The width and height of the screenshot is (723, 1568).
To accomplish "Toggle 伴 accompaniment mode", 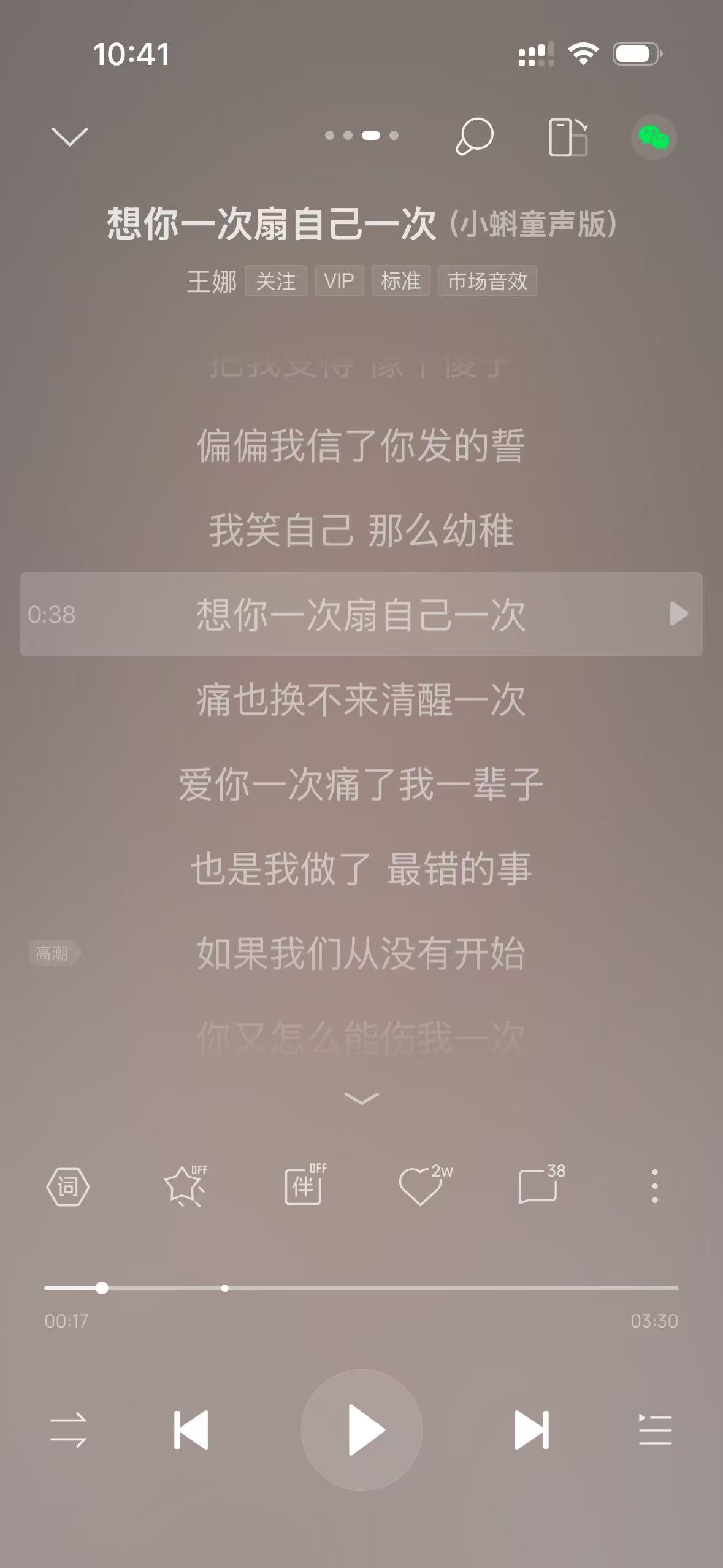I will [x=304, y=1185].
